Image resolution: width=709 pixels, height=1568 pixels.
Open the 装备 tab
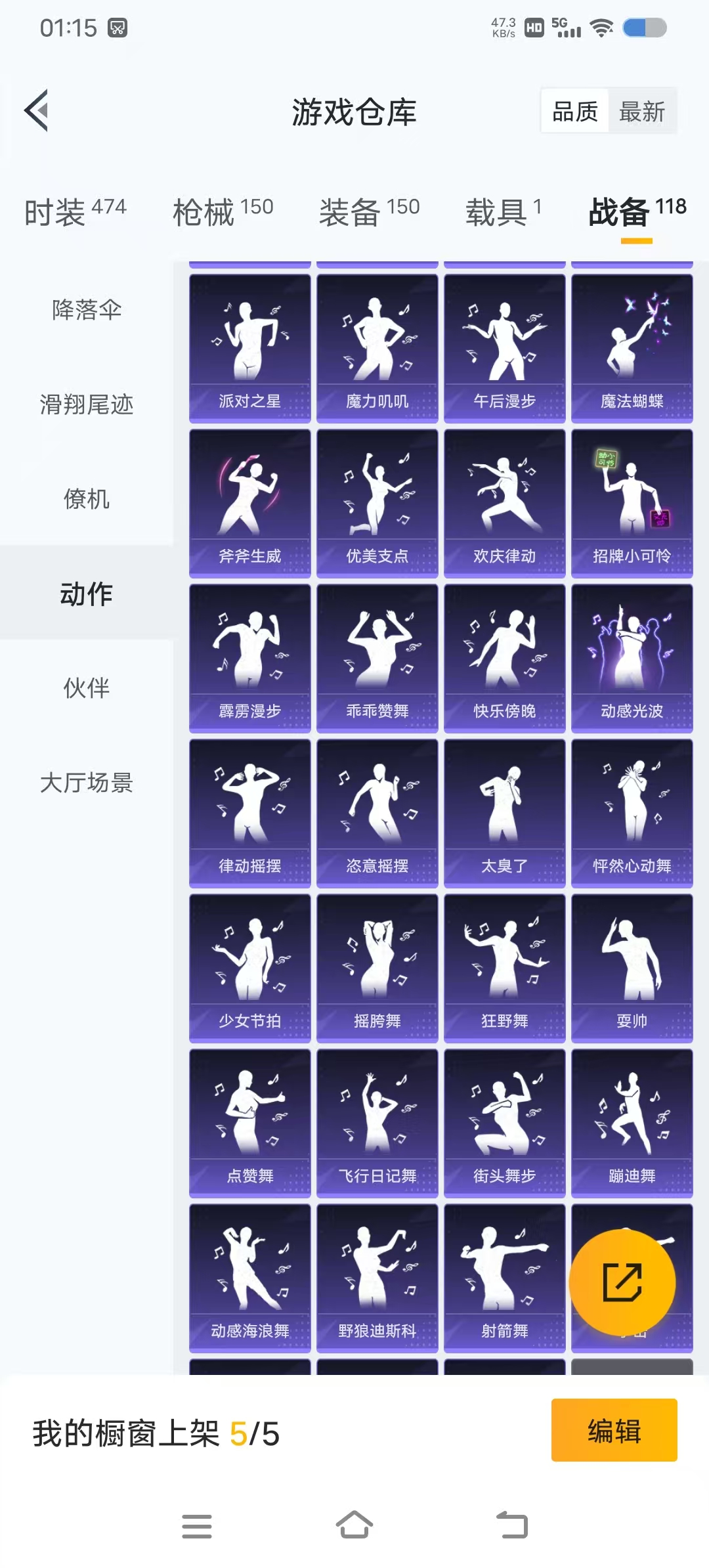coord(369,211)
